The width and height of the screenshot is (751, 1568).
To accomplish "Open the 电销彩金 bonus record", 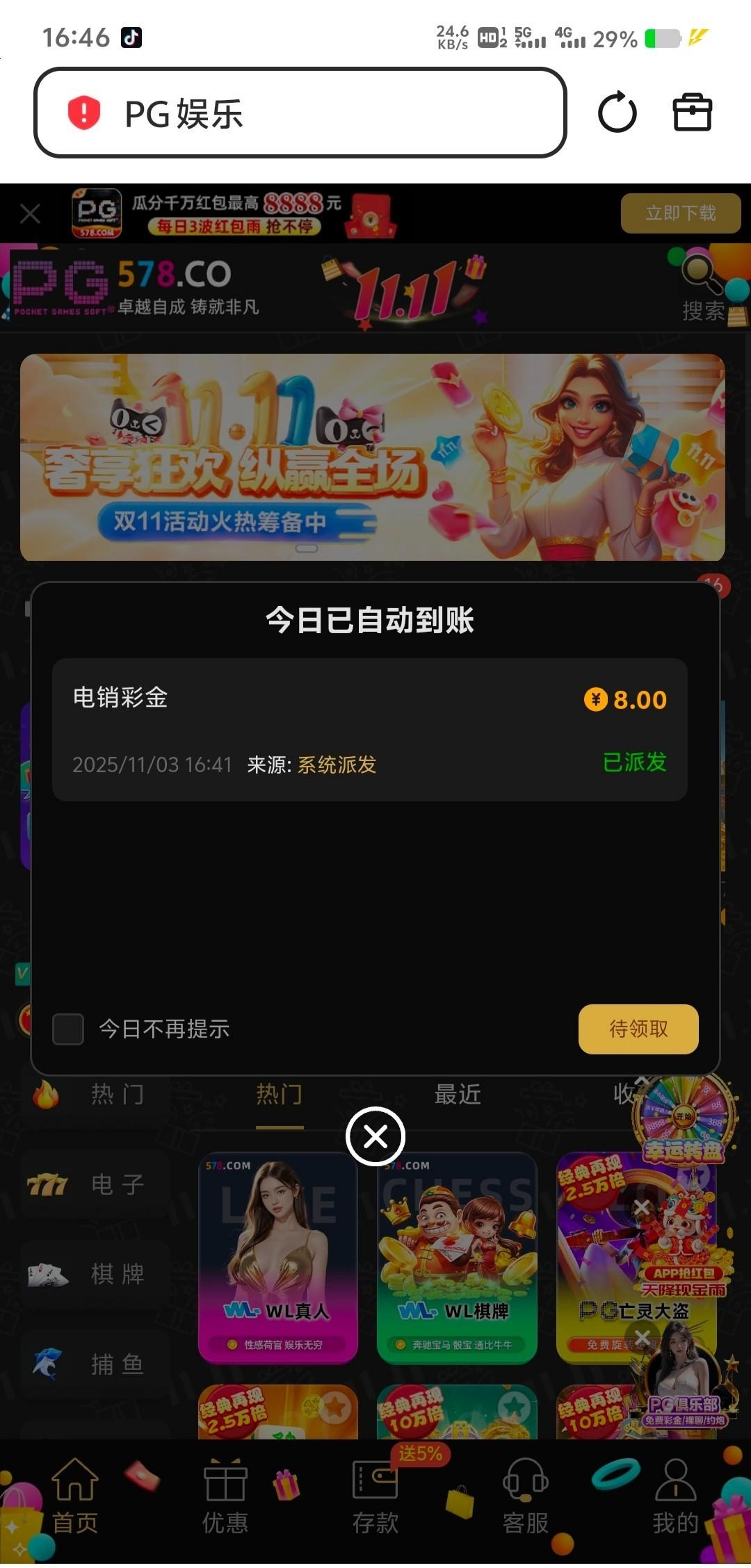I will (369, 729).
